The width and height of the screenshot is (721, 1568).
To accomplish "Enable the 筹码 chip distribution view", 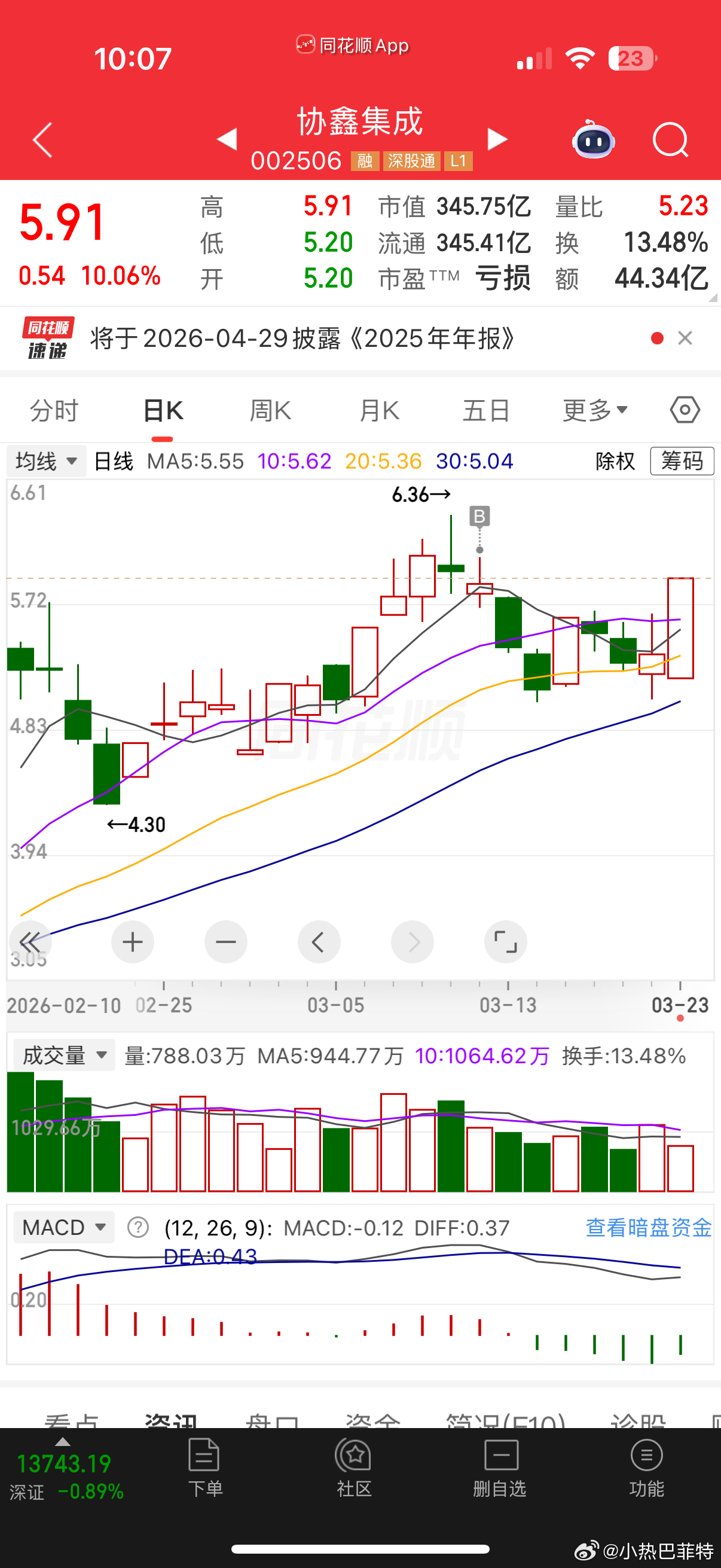I will pos(682,462).
